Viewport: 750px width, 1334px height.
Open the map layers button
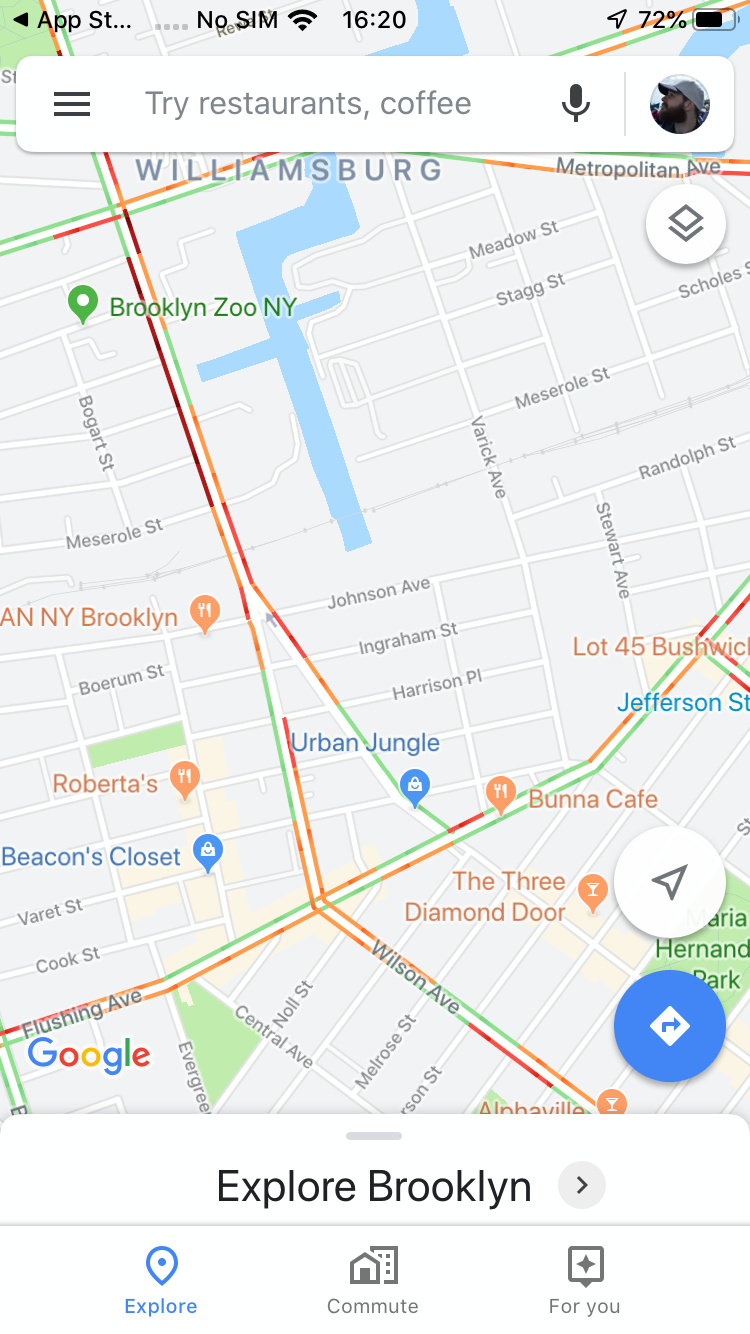[685, 224]
